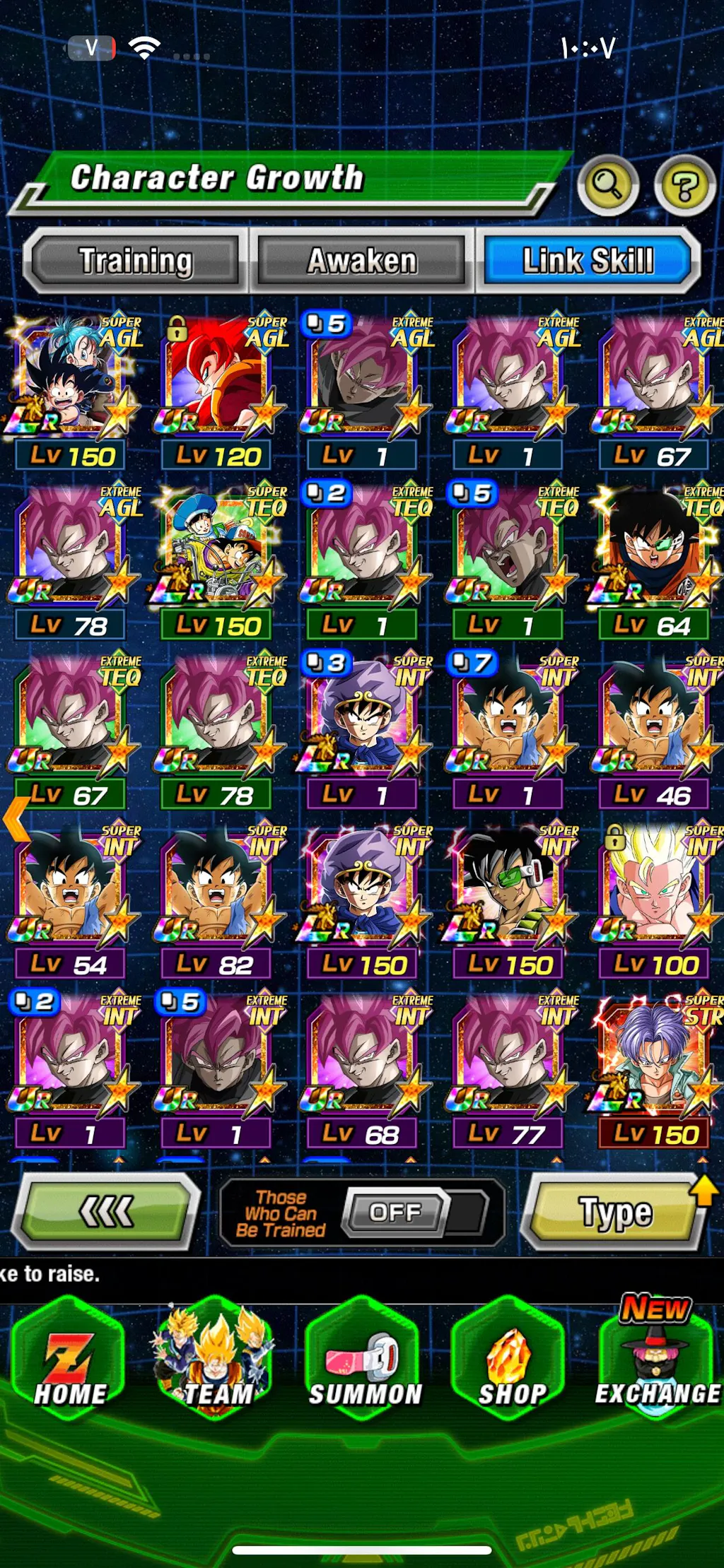Choose the Super TEQ LR character Lv 150
The width and height of the screenshot is (724, 1568).
(x=217, y=551)
